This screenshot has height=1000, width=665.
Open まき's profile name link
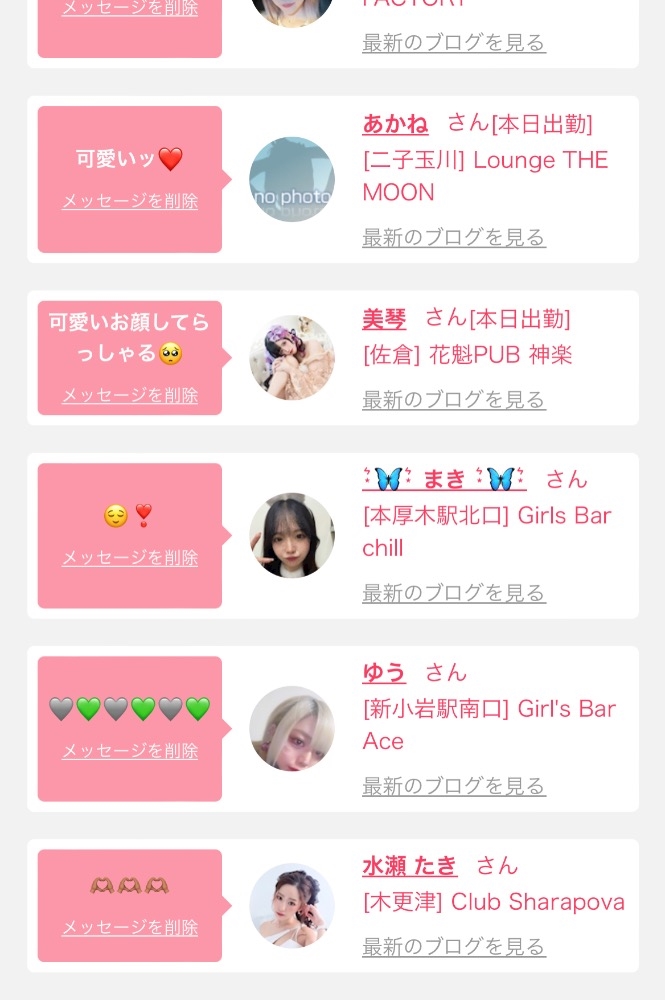(x=444, y=479)
